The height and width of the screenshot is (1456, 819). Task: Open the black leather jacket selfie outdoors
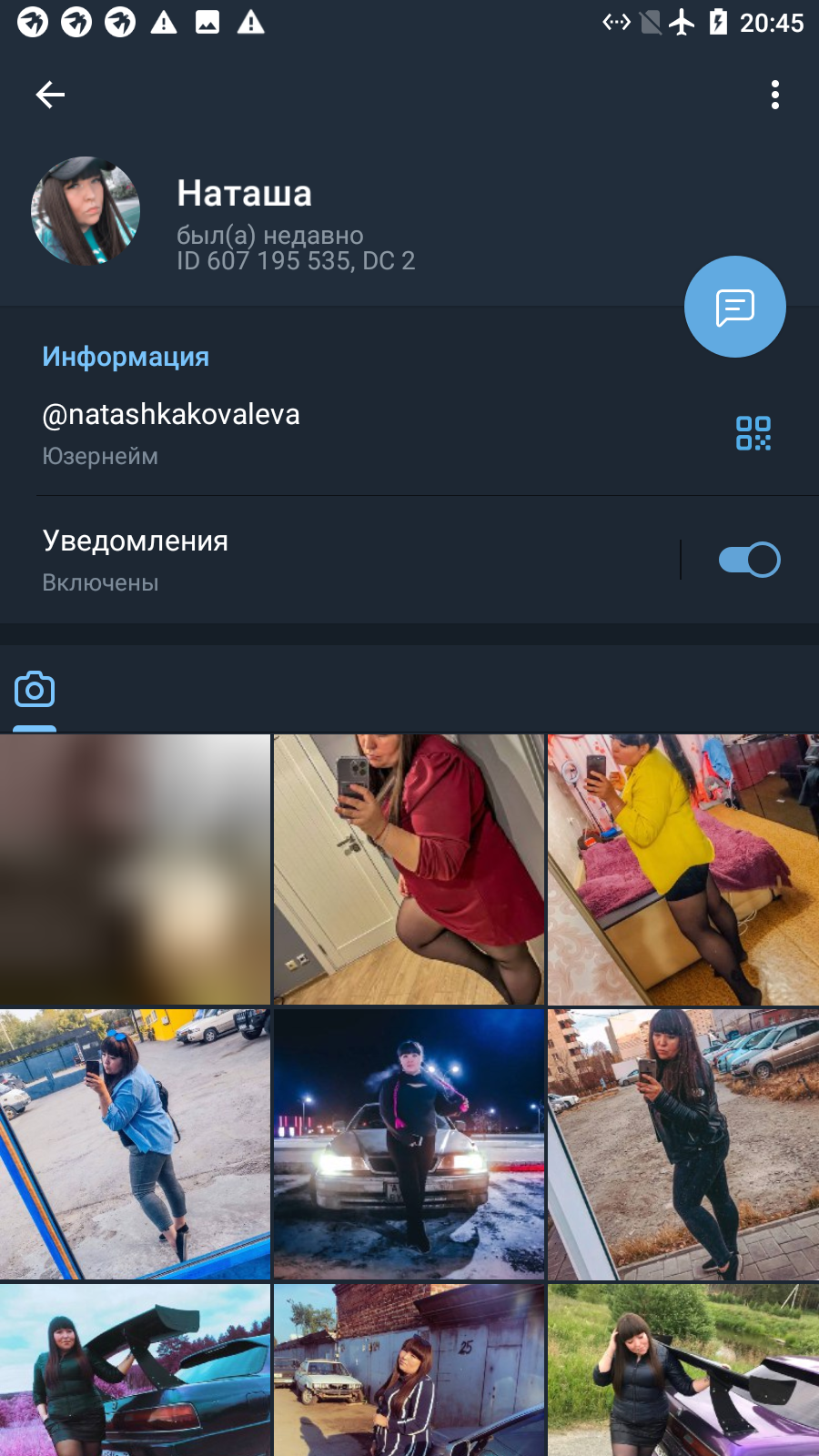683,1144
